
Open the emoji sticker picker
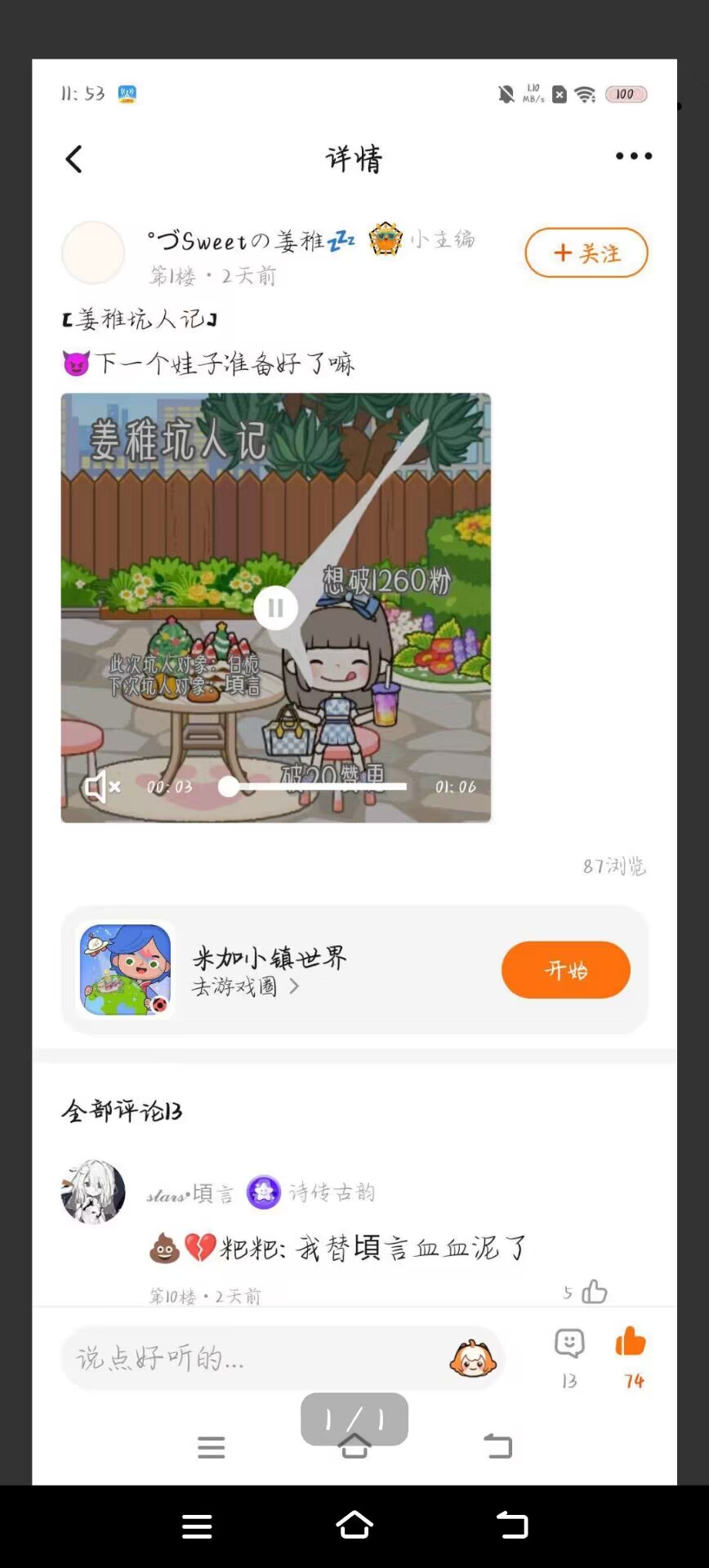point(473,1358)
